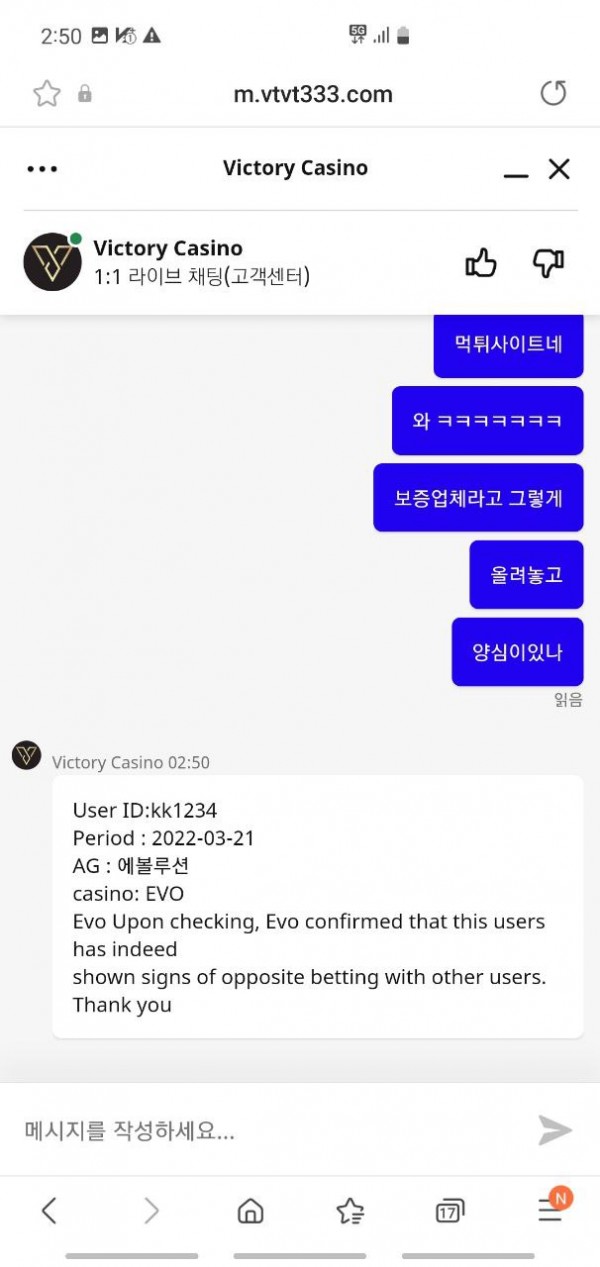Open the browser bookmarks list
Image resolution: width=600 pixels, height=1267 pixels.
(x=350, y=1211)
